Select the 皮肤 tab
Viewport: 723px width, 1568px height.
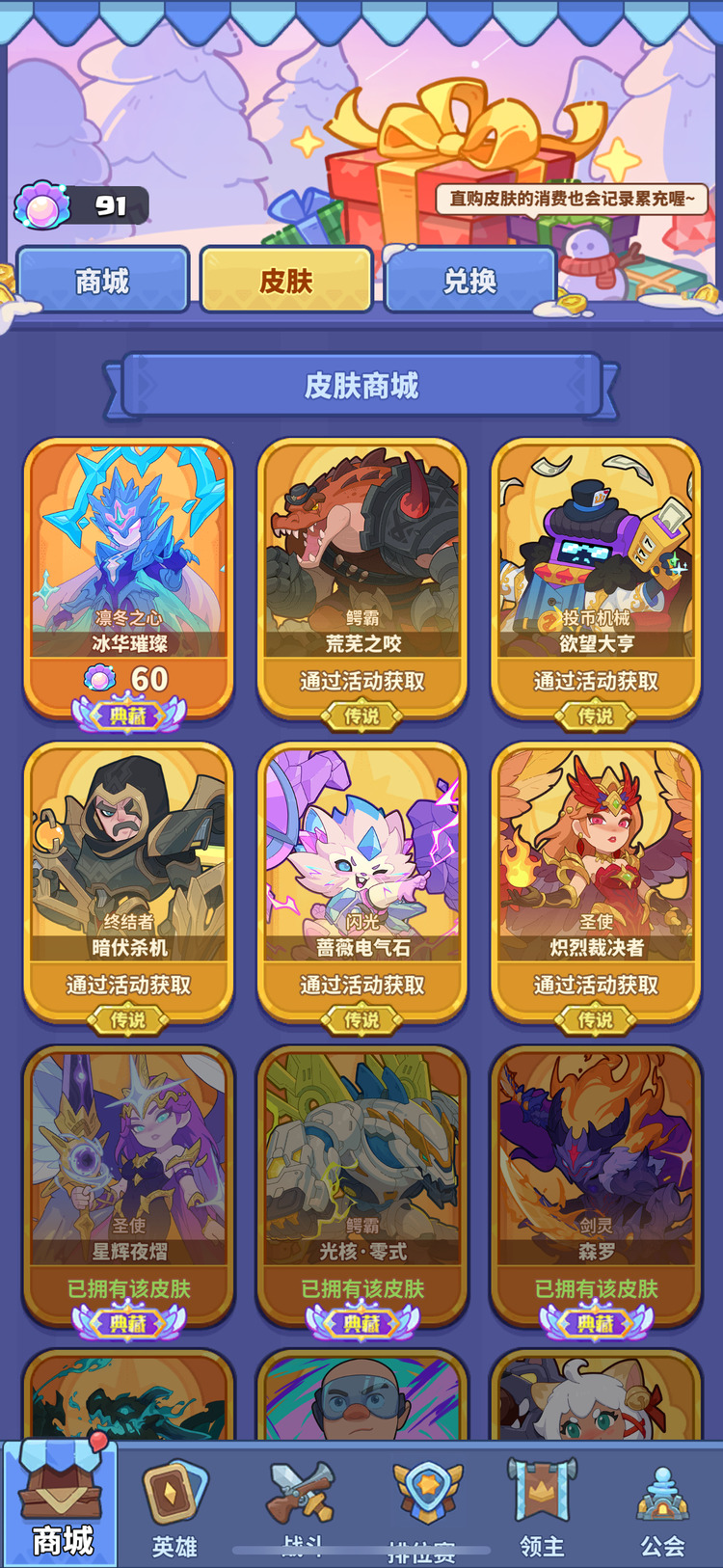click(x=286, y=281)
